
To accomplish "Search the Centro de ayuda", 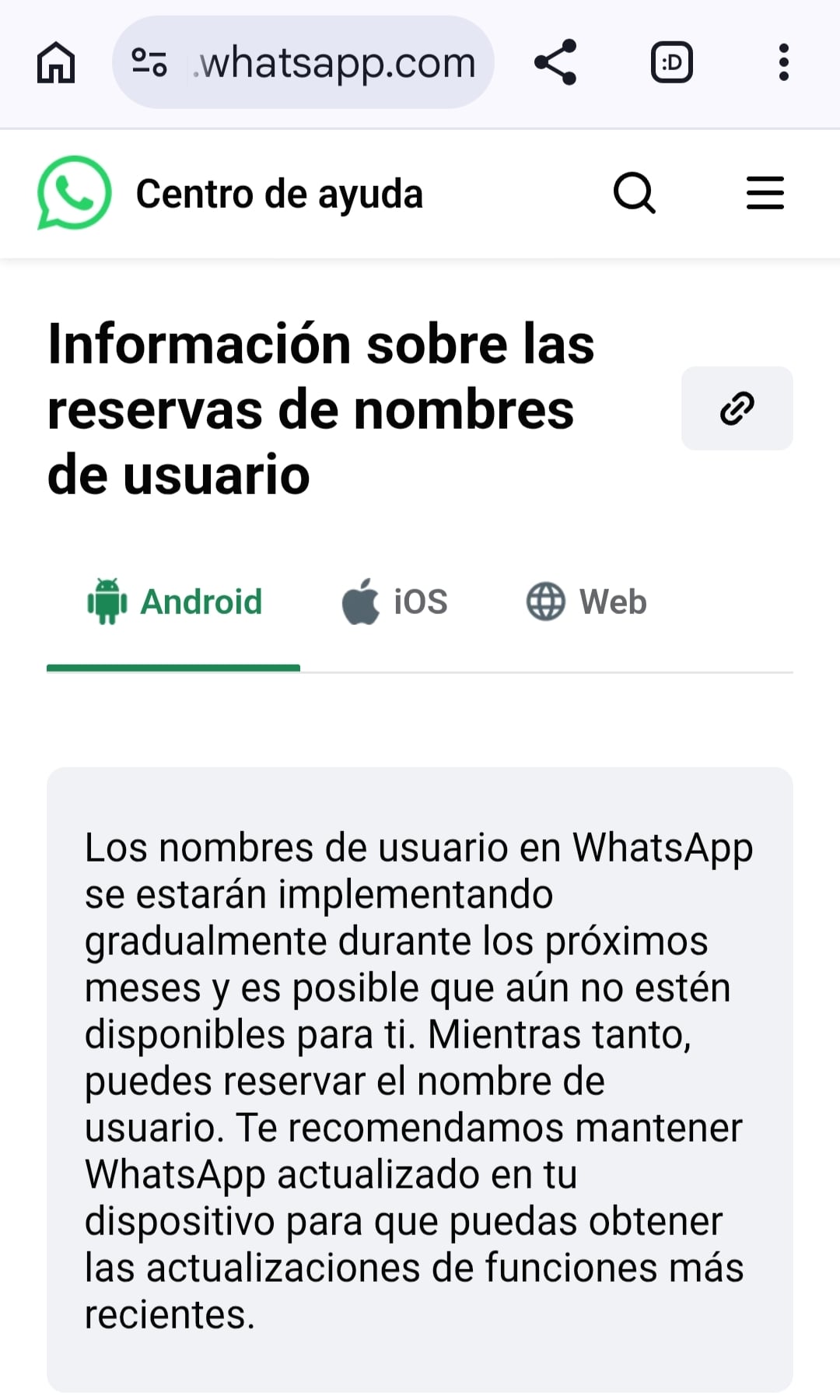I will point(635,193).
